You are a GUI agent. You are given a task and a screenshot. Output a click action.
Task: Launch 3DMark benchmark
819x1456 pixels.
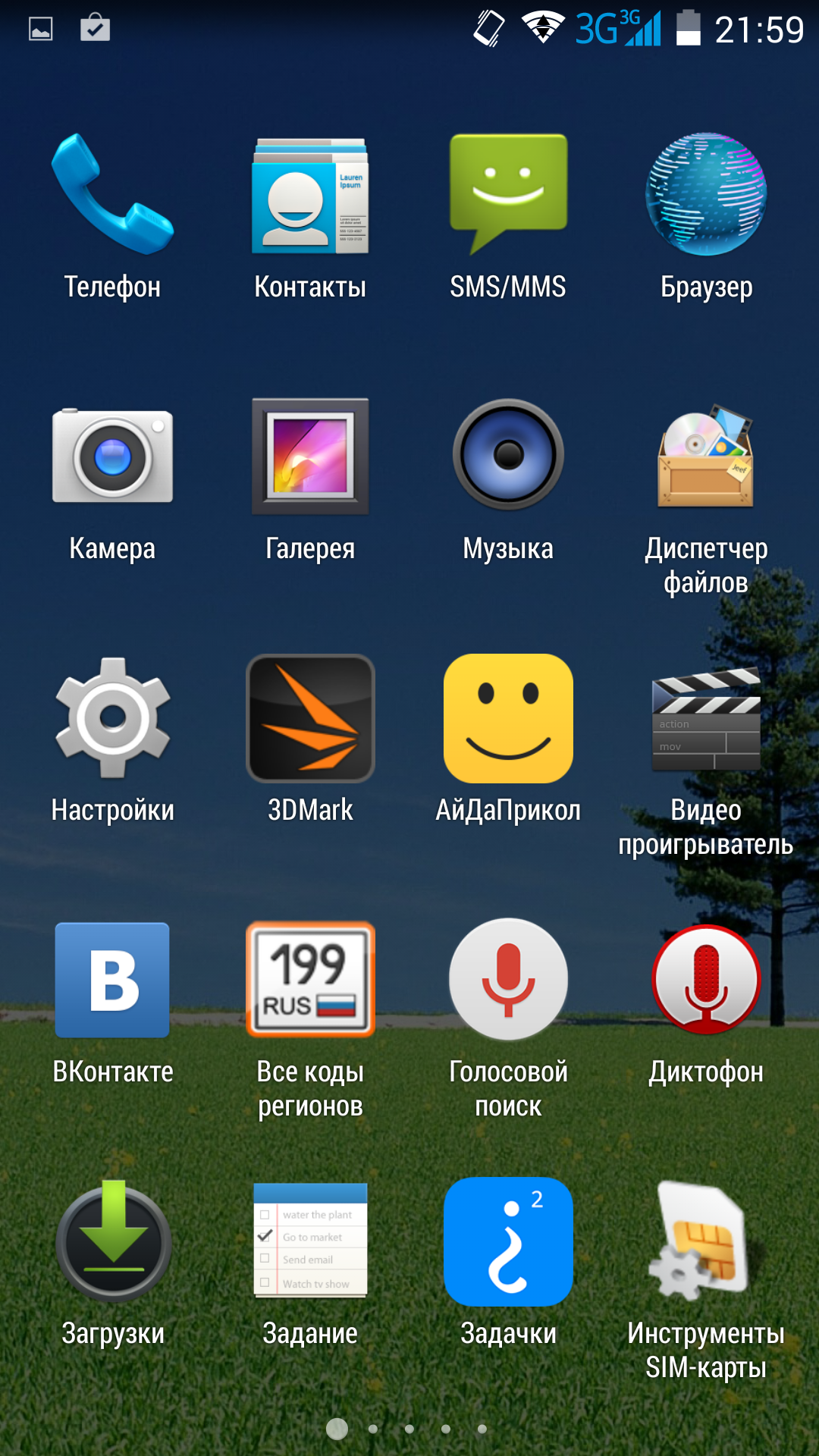click(x=310, y=718)
